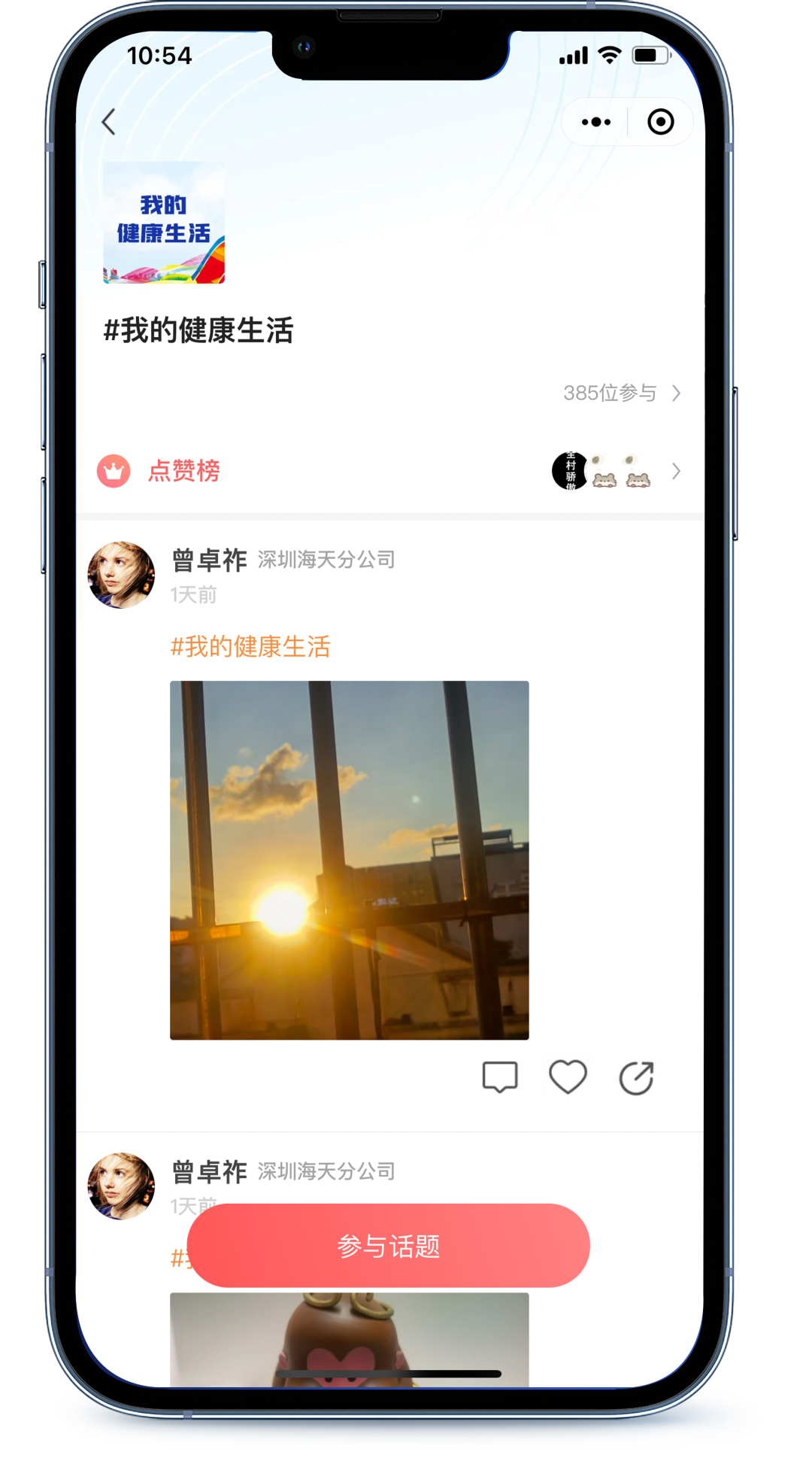Open the mini program more menu
The image size is (812, 1470).
pos(595,122)
